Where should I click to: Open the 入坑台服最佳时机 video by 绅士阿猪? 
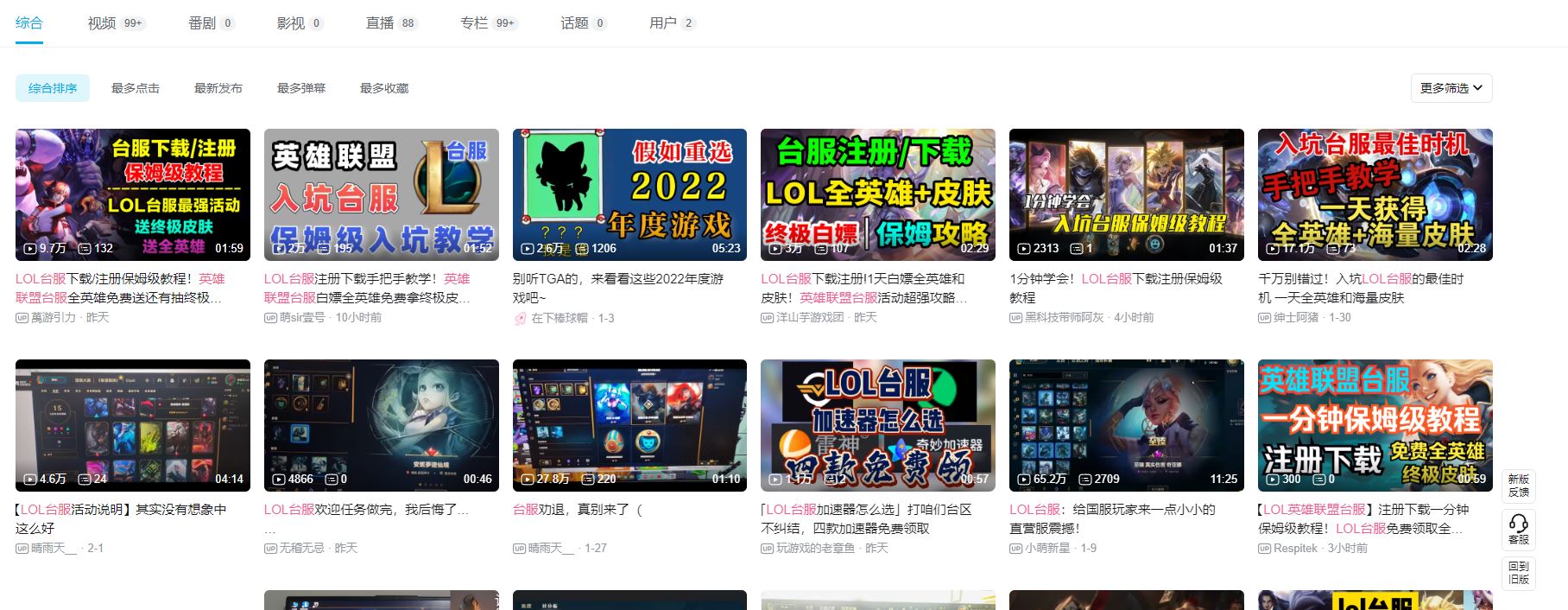pyautogui.click(x=1375, y=194)
